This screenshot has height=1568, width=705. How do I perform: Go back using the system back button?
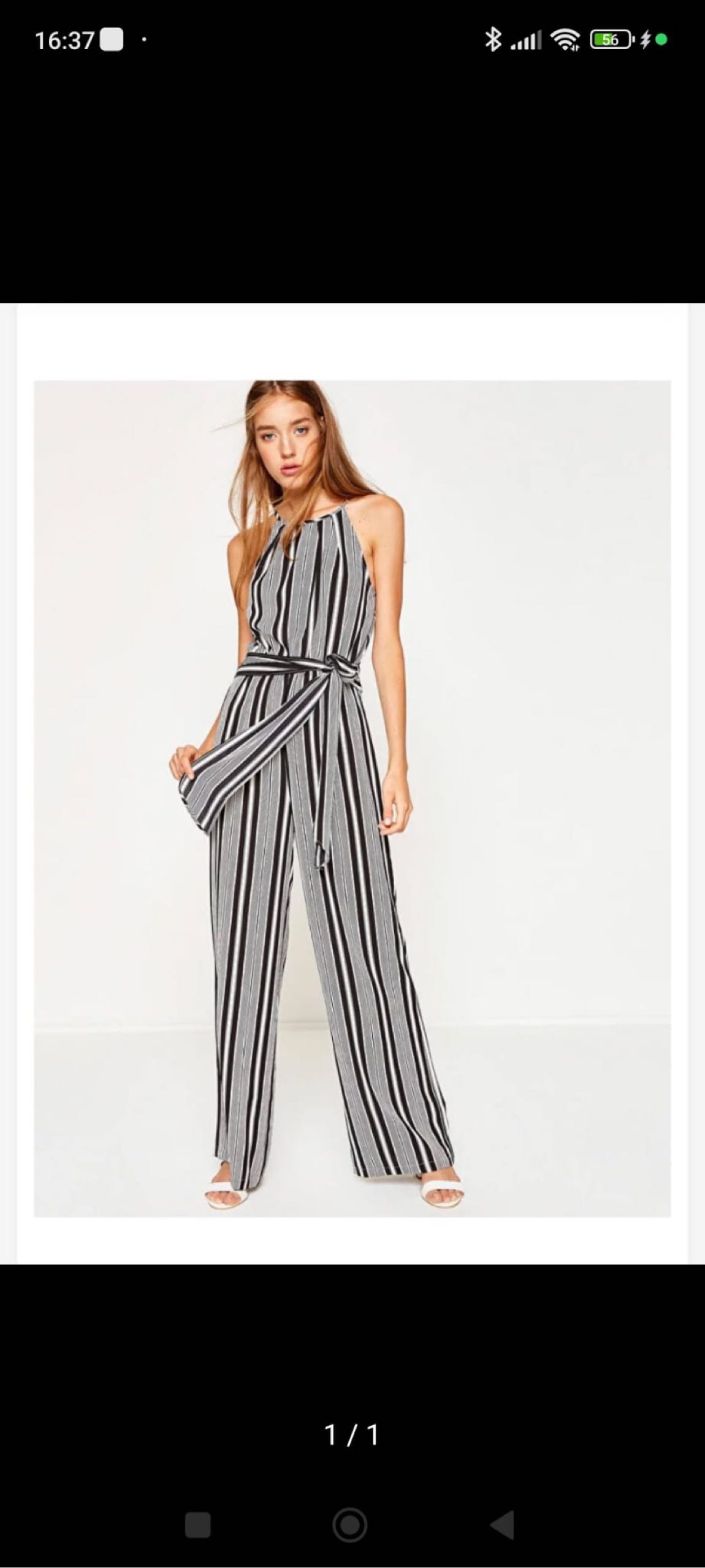click(503, 1524)
